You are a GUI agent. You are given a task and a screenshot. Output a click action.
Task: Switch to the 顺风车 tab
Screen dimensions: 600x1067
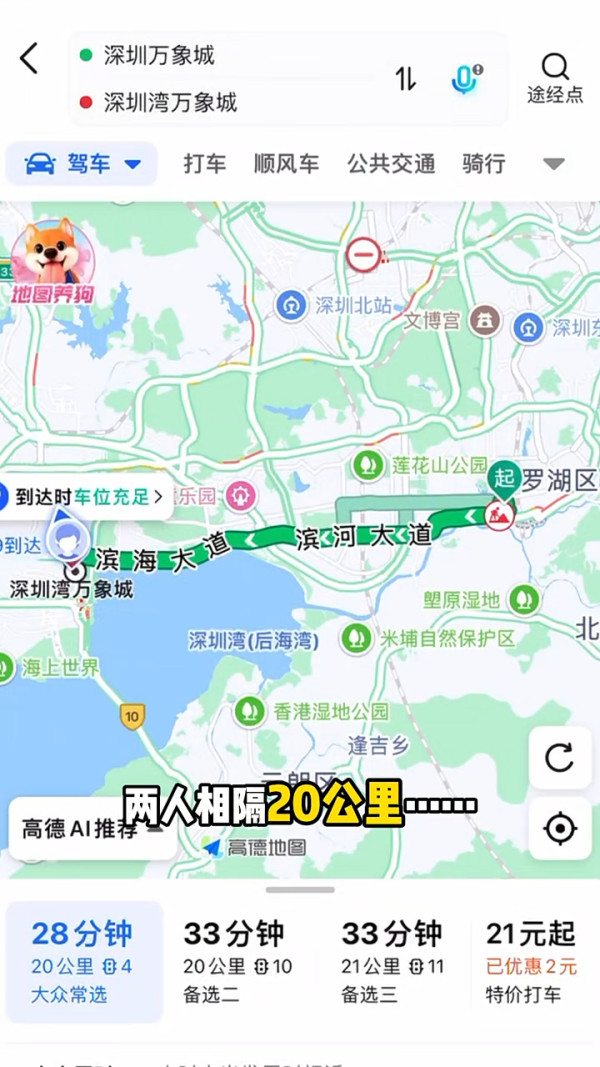pos(286,164)
